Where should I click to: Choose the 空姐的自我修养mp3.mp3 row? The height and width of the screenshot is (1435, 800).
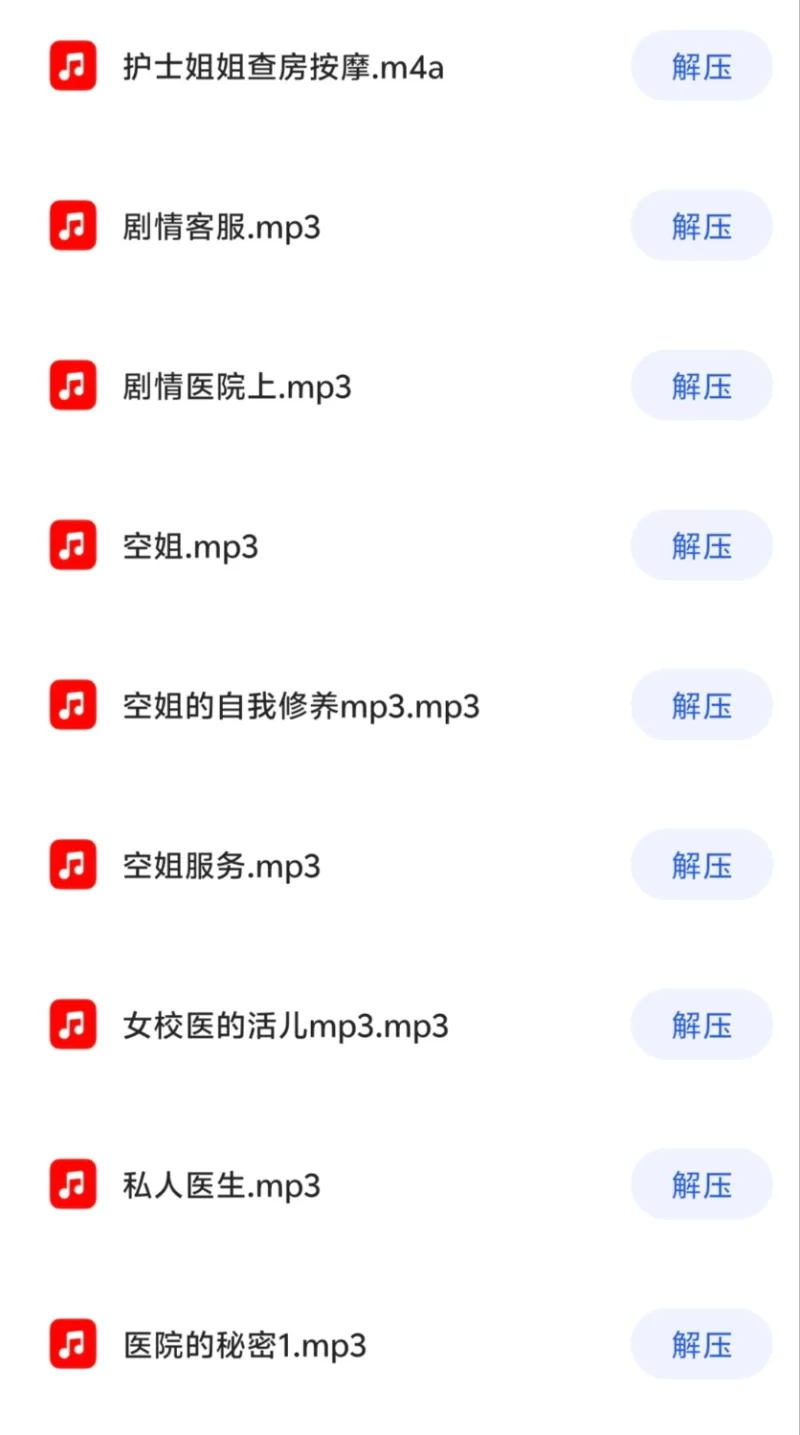(301, 706)
